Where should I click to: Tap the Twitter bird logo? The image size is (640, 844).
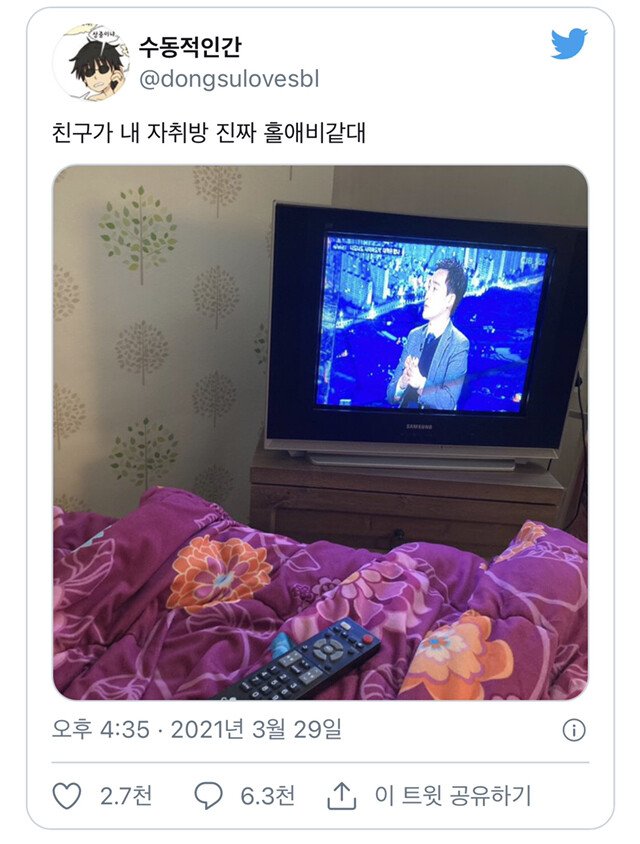click(569, 44)
